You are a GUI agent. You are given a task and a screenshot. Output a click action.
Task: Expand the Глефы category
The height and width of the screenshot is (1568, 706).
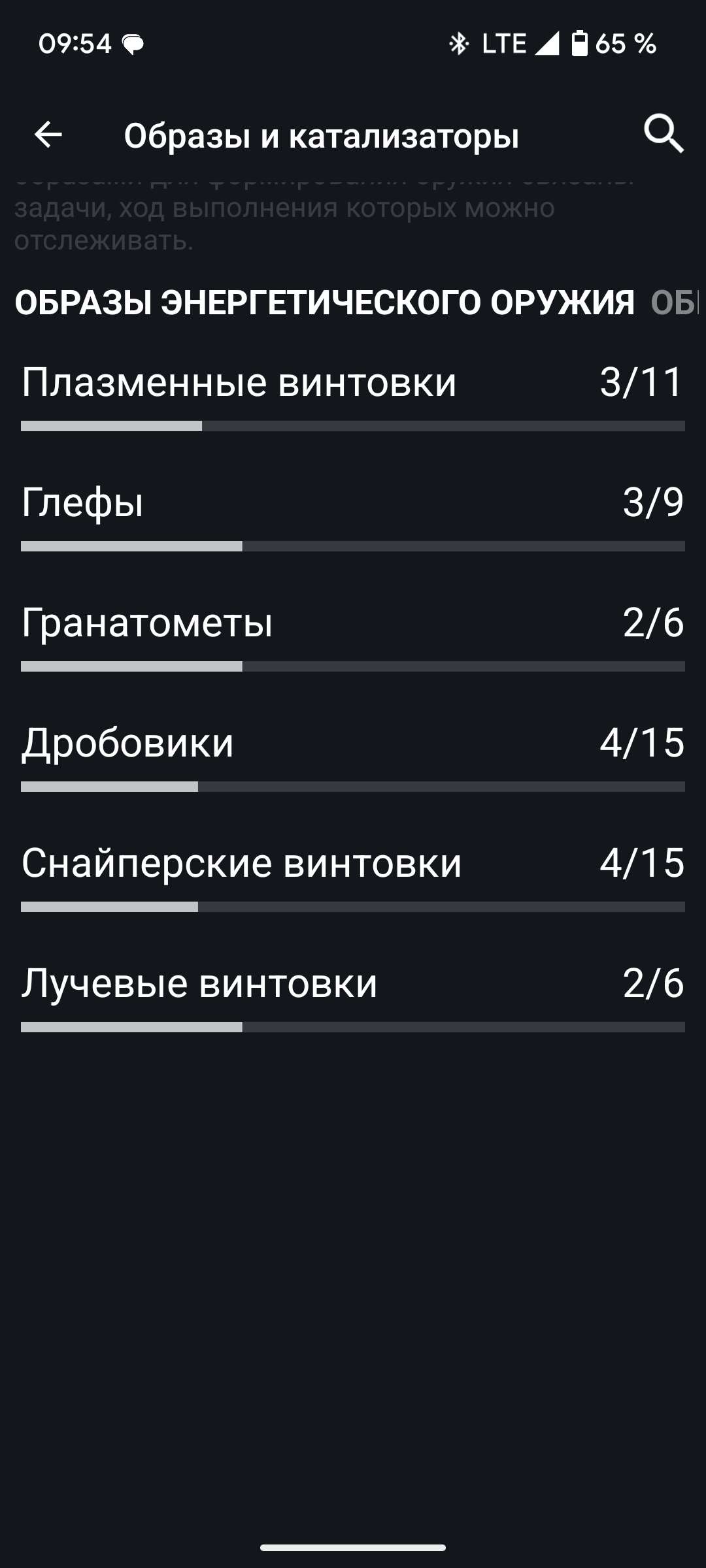(x=353, y=503)
